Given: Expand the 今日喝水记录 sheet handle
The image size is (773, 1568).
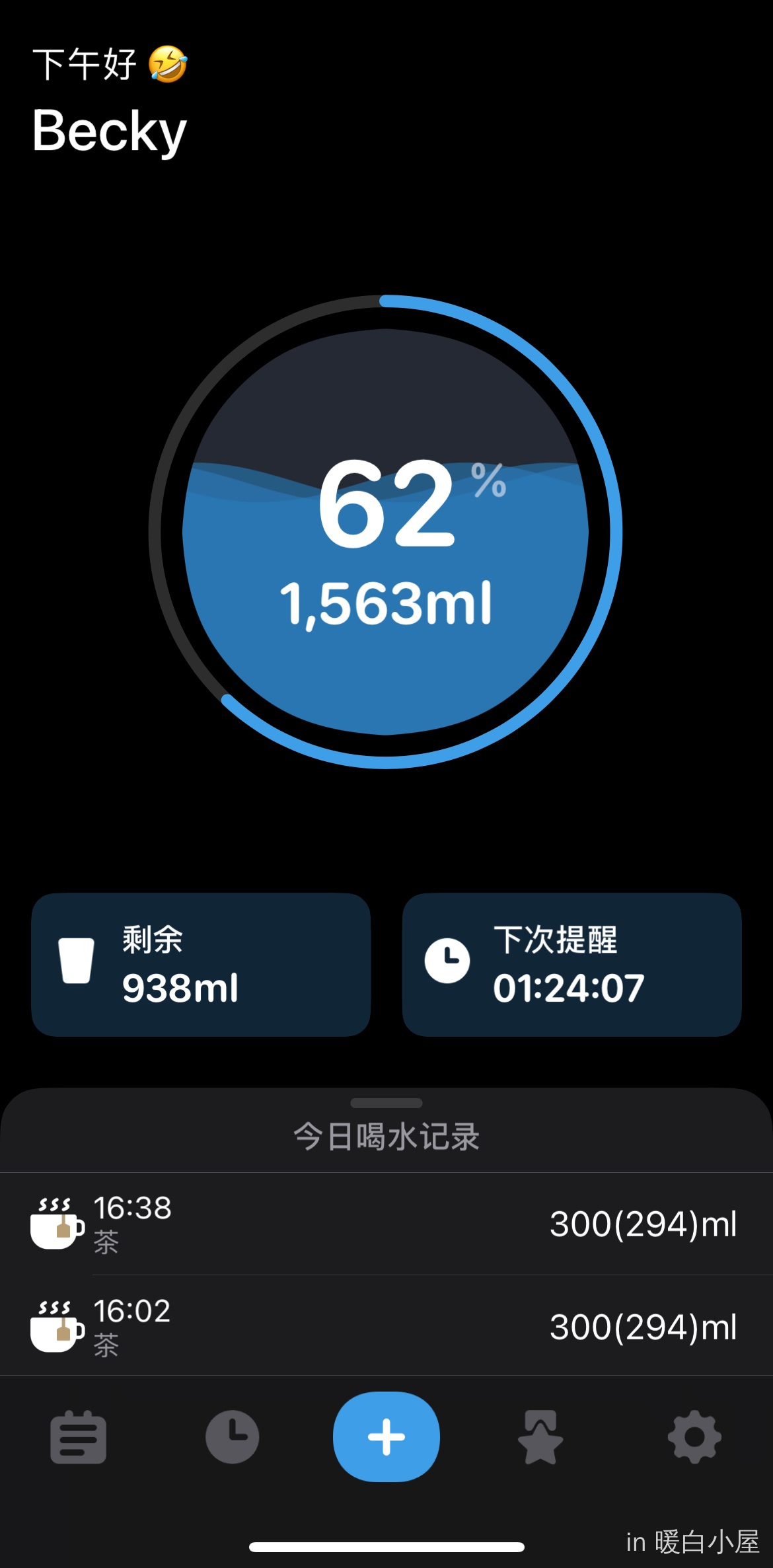Looking at the screenshot, I should 386,1103.
